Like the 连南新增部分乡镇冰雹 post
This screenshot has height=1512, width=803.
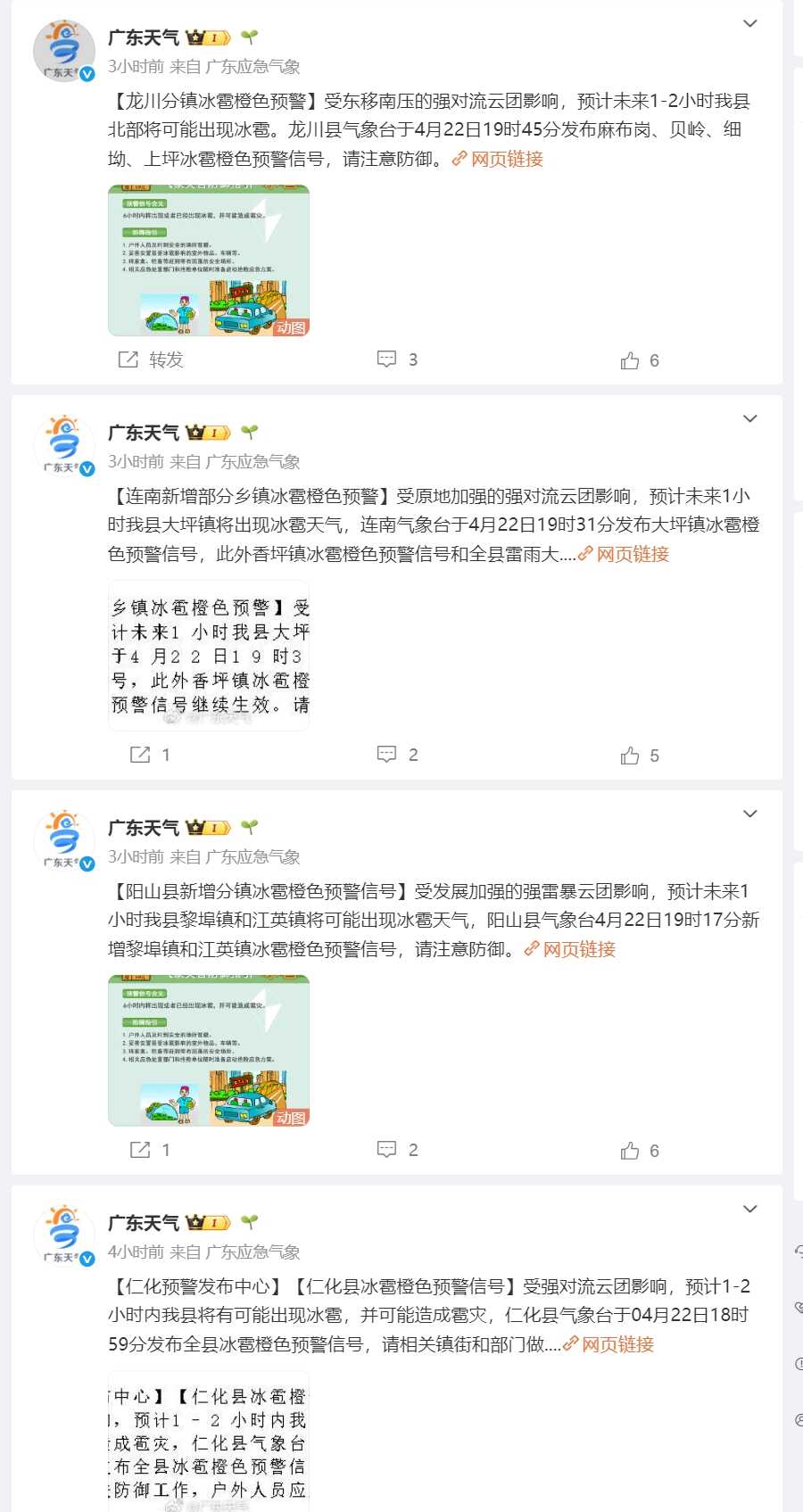coord(639,756)
